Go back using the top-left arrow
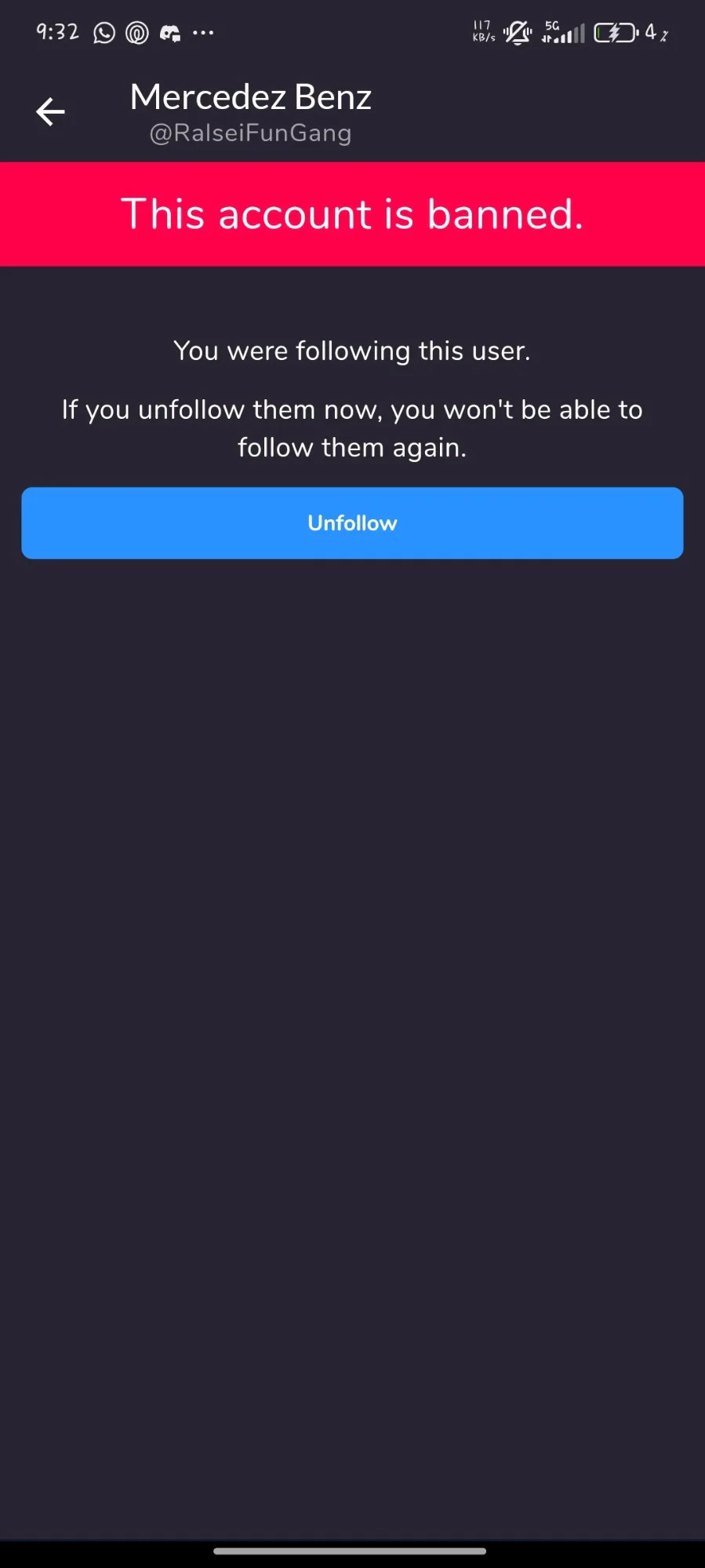Viewport: 705px width, 1568px height. pos(50,111)
